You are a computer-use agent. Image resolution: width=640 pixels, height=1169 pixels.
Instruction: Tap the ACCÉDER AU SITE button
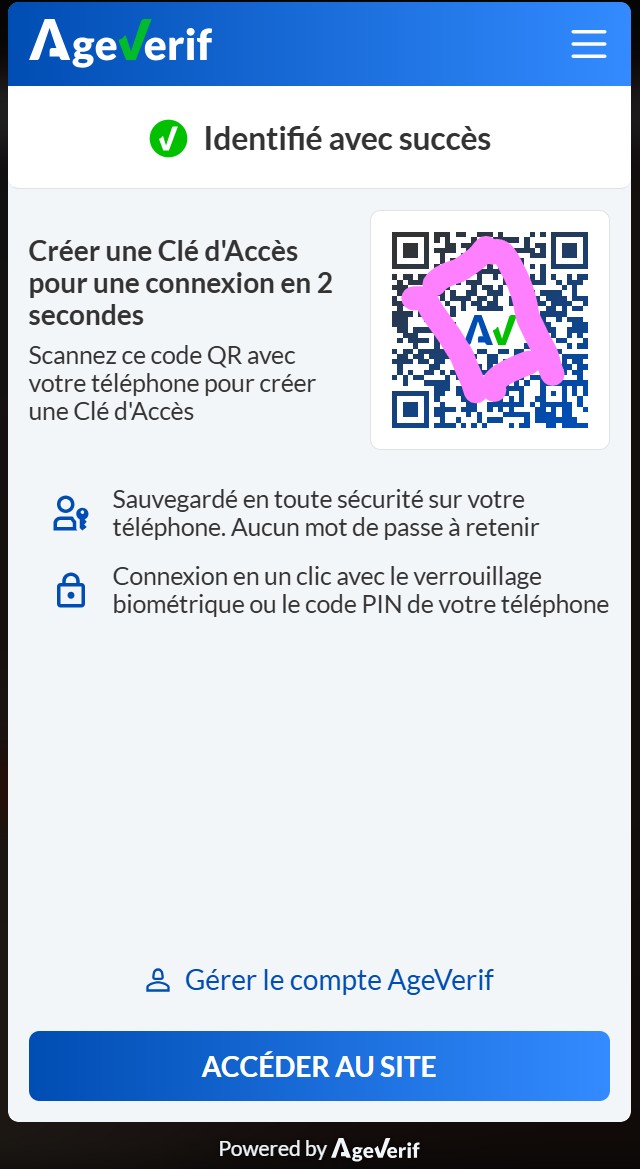click(319, 1066)
